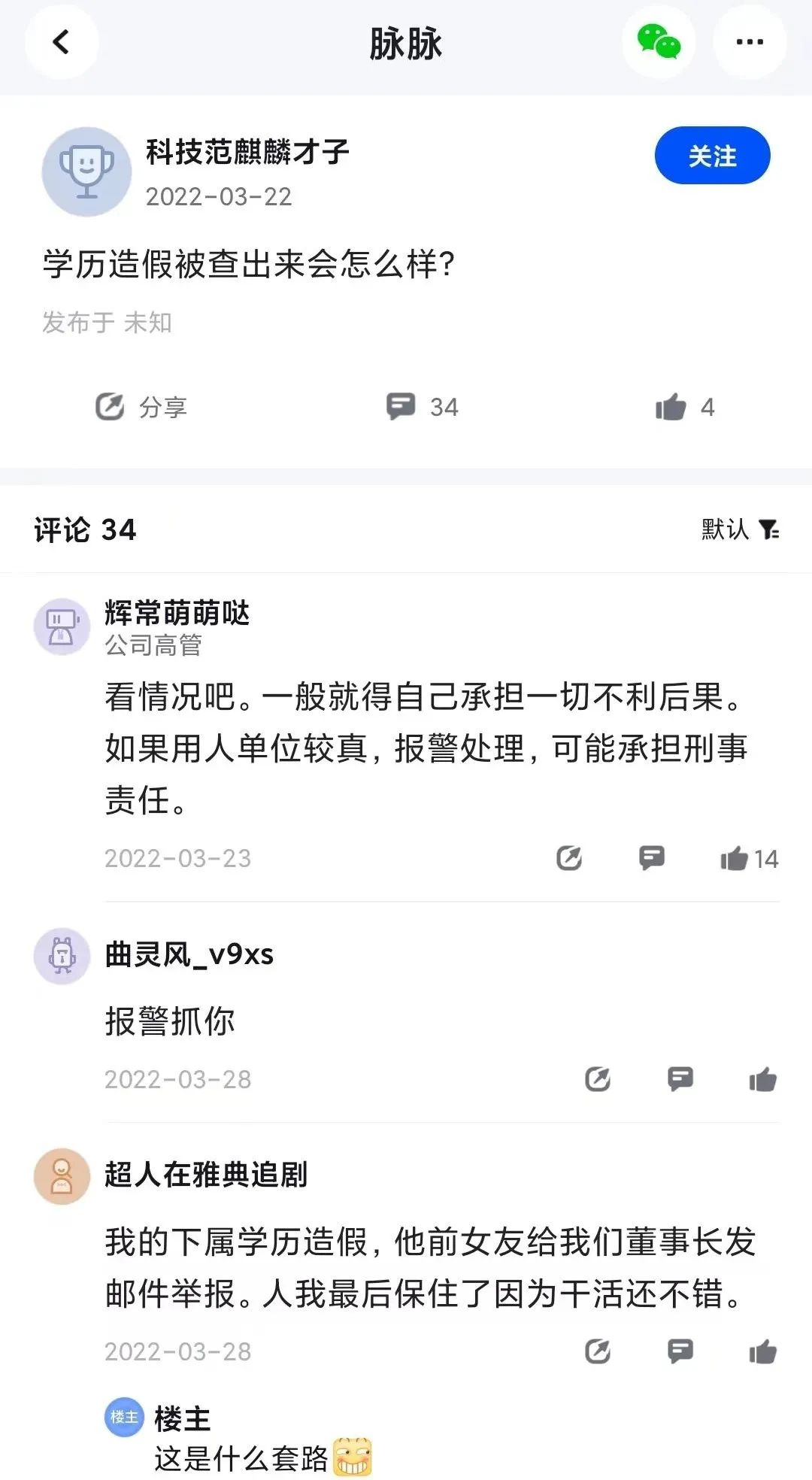The width and height of the screenshot is (812, 1480).
Task: Go back using the top-left arrow
Action: 62,42
